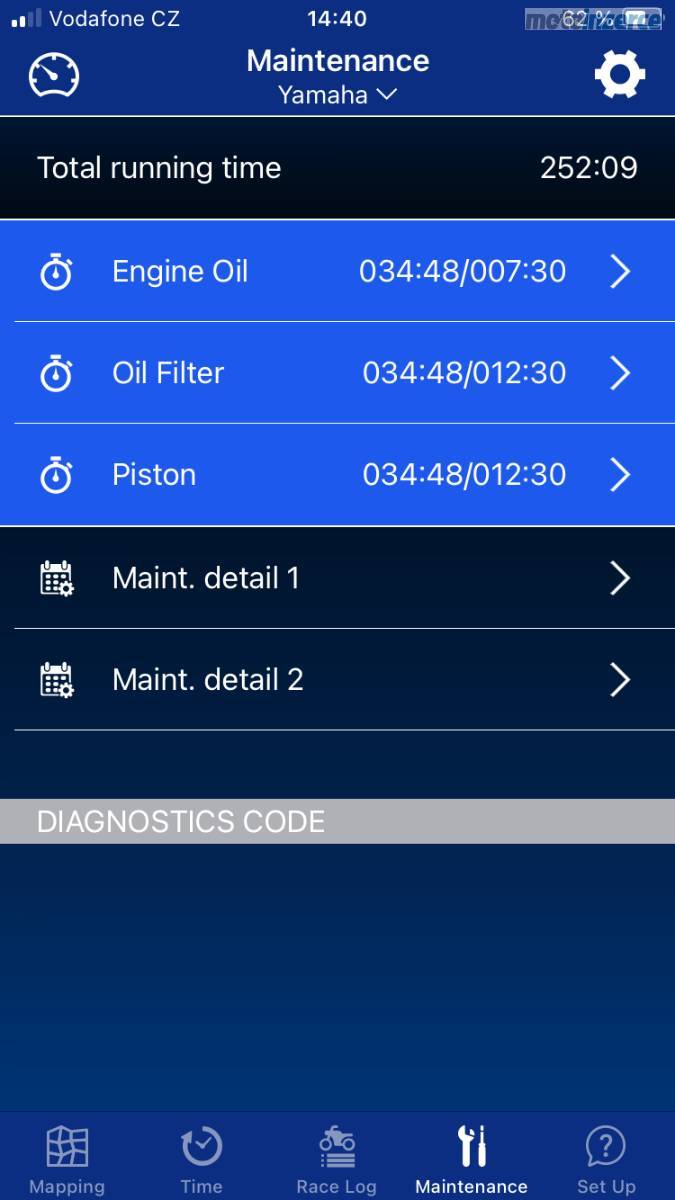This screenshot has width=675, height=1200.
Task: Open the Oil Filter maintenance row
Action: click(x=337, y=373)
